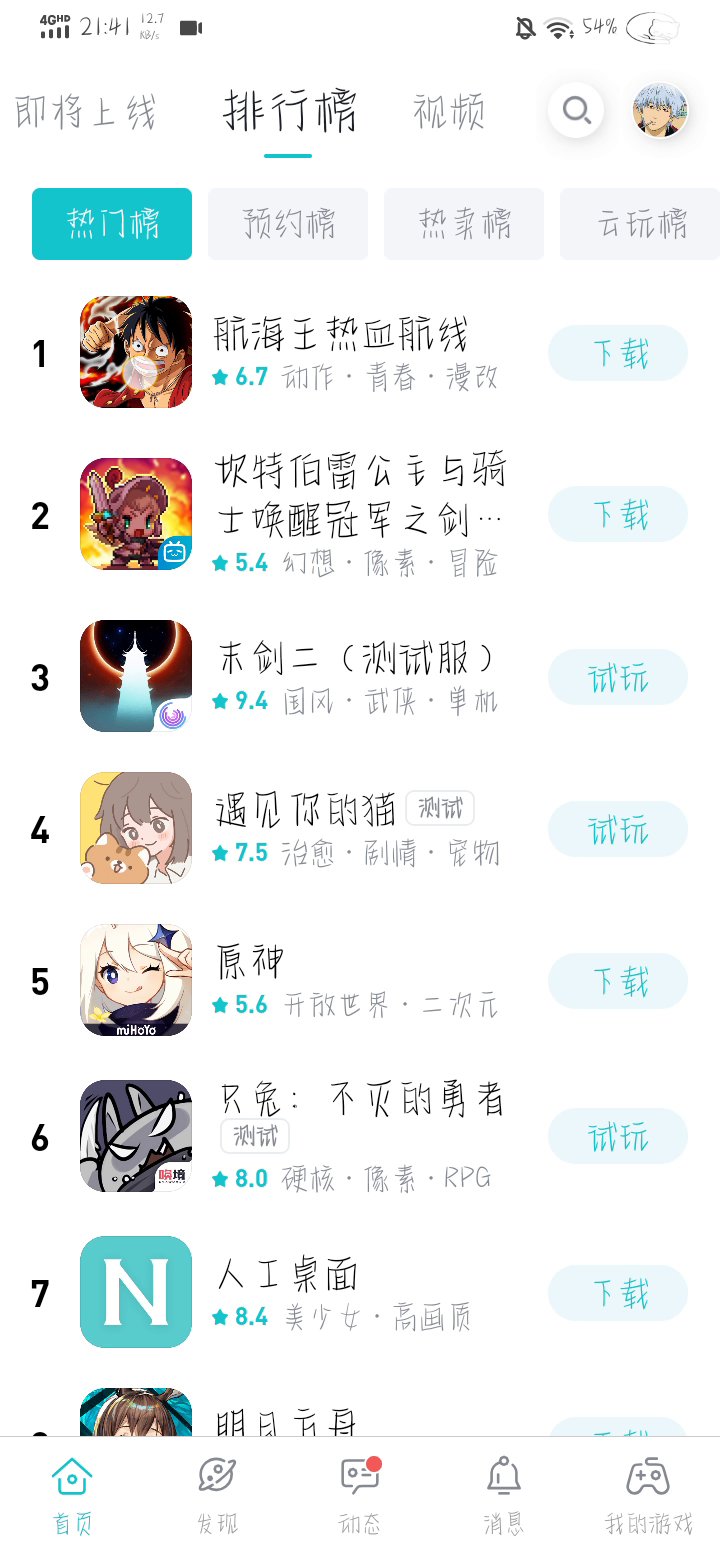Screen dimensions: 720x1544
Task: Download the 坎特伯雷公主与骑士 game
Action: pos(618,514)
